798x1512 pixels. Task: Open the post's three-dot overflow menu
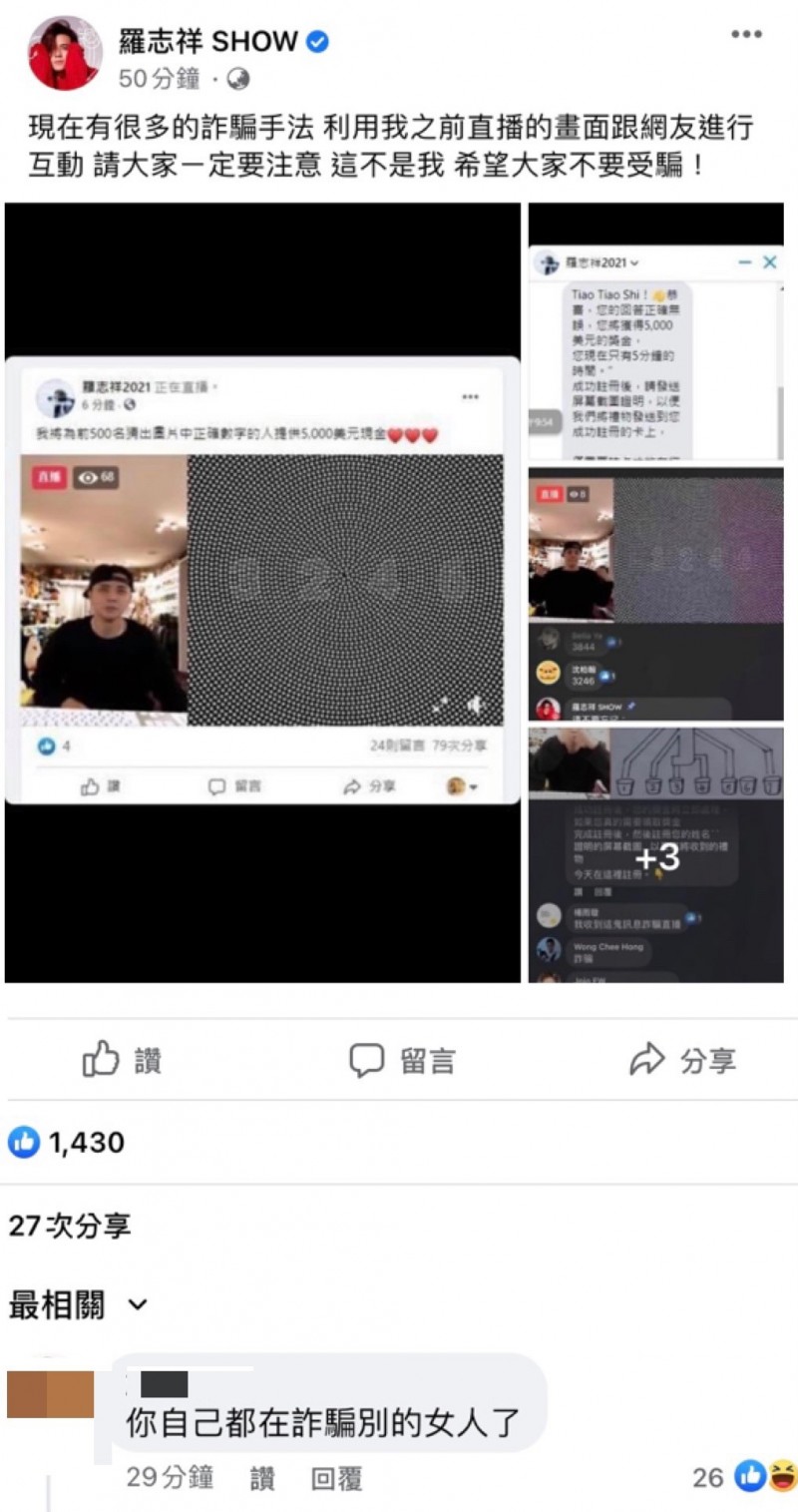pyautogui.click(x=746, y=35)
